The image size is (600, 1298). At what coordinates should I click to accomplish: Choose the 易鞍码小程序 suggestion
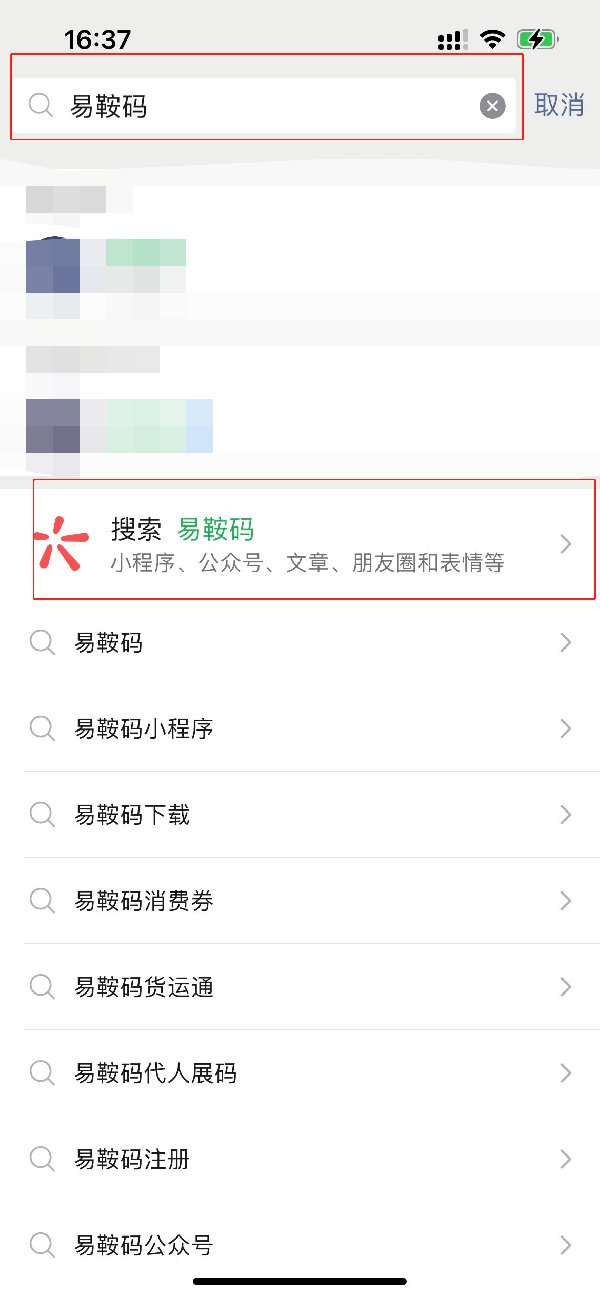click(300, 729)
